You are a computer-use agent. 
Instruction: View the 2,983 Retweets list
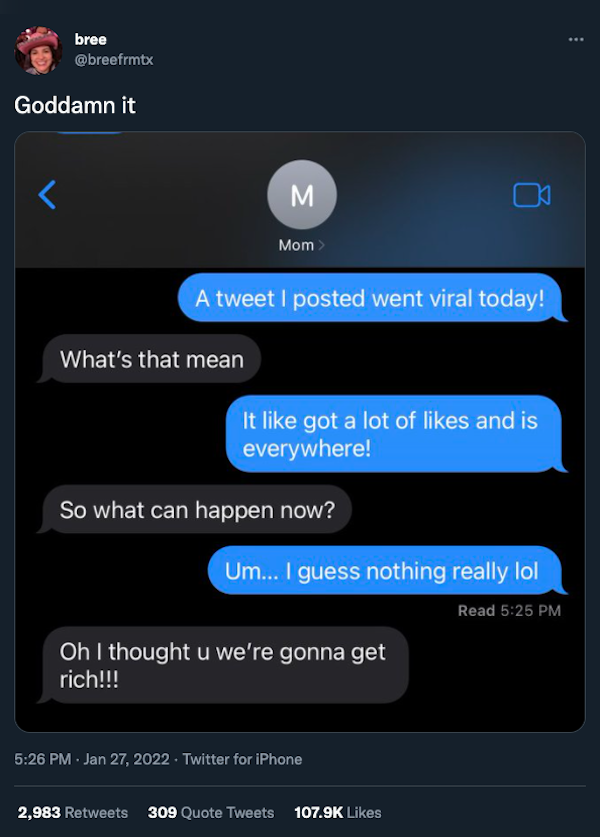click(73, 812)
